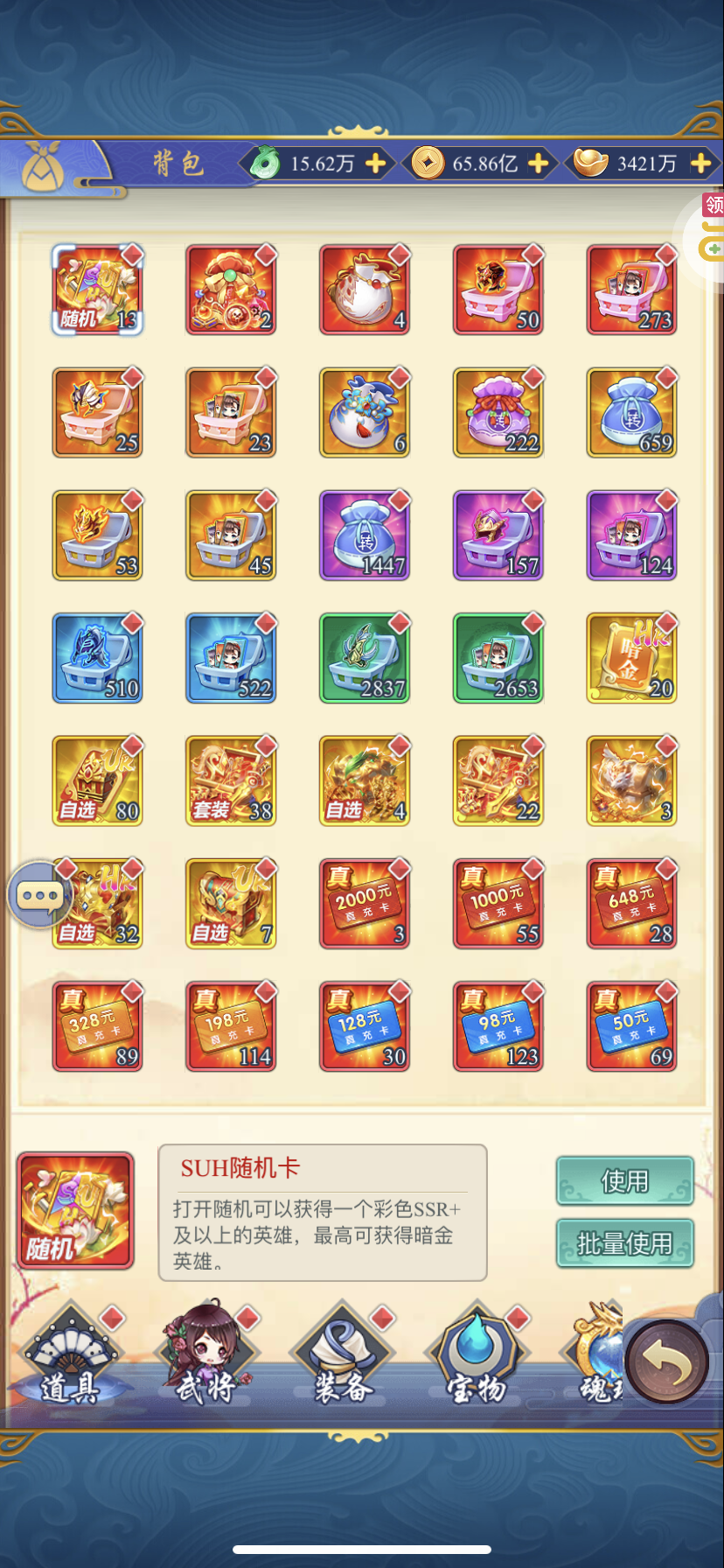Switch to the 武将 tab
The width and height of the screenshot is (724, 1568).
206,1356
